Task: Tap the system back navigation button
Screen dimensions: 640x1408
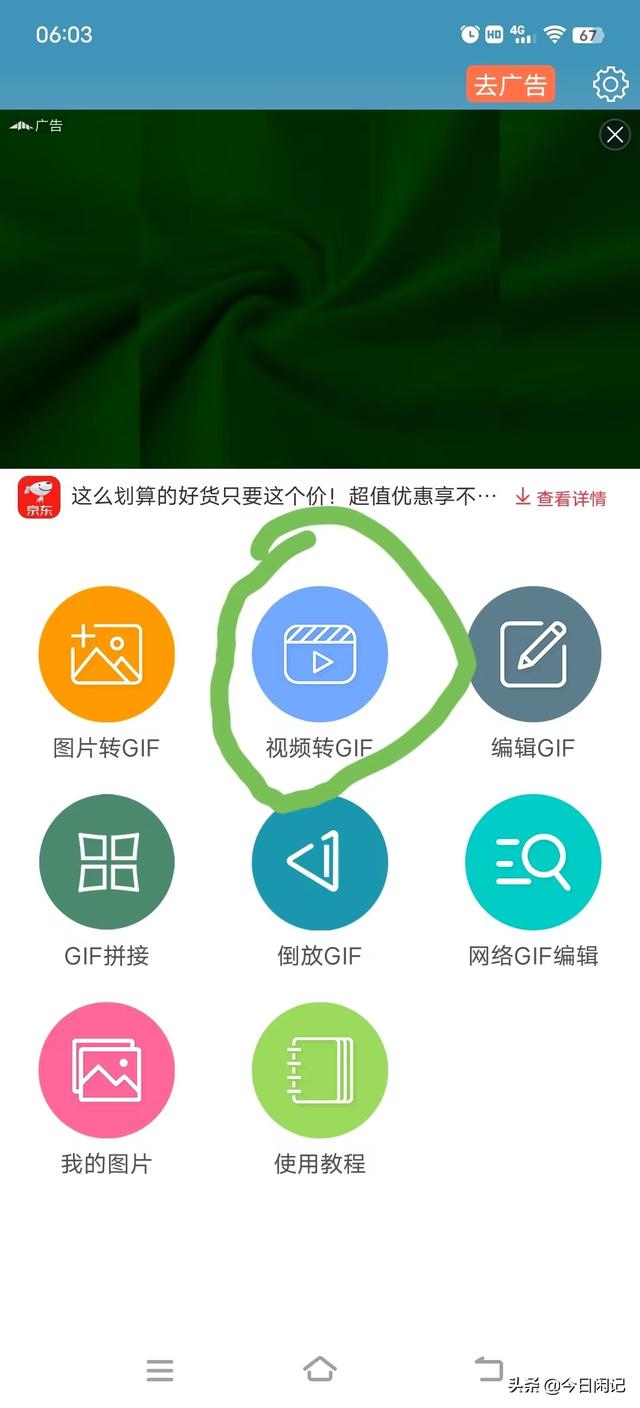Action: pos(488,1368)
